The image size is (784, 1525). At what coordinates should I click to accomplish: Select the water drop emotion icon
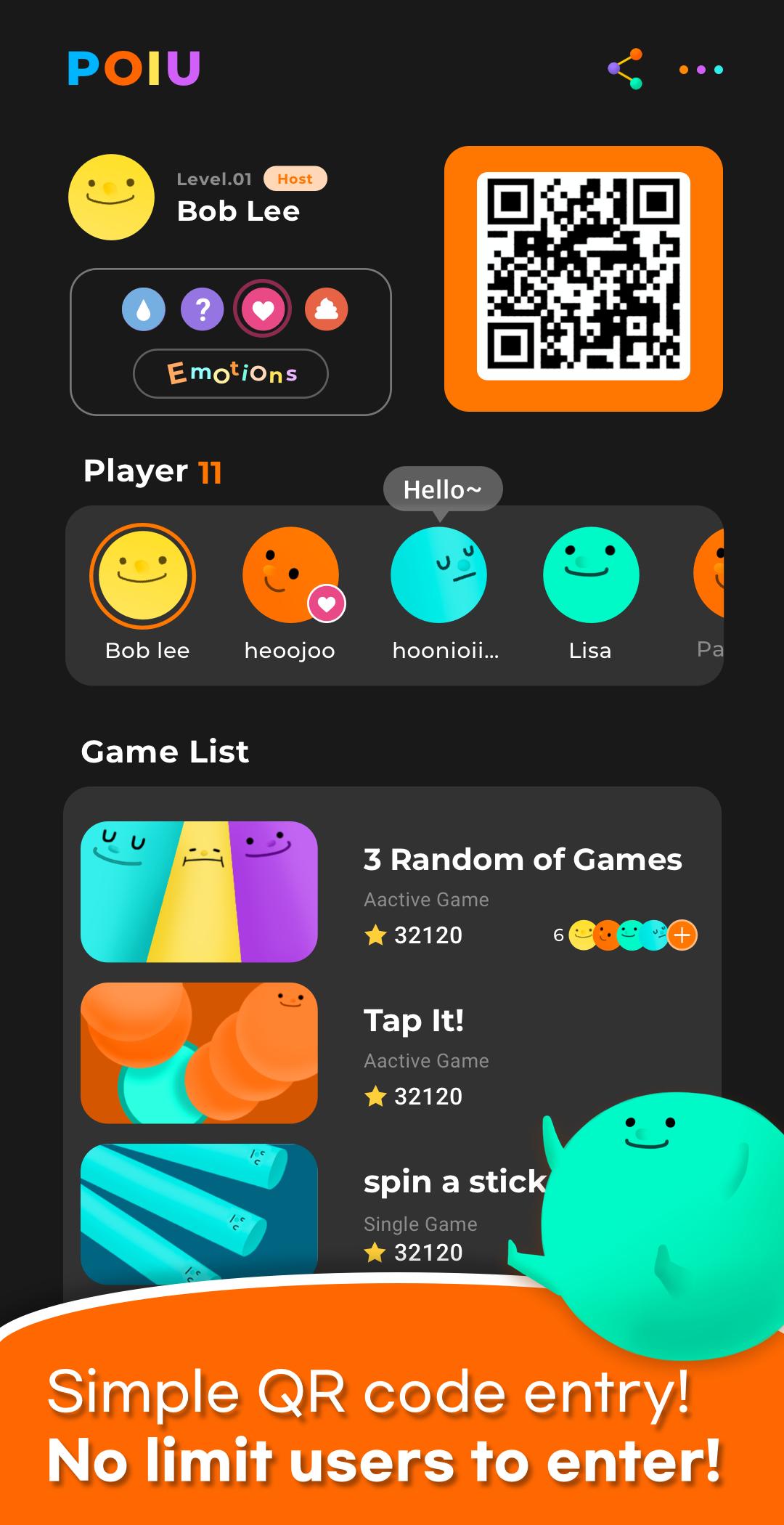[x=144, y=308]
